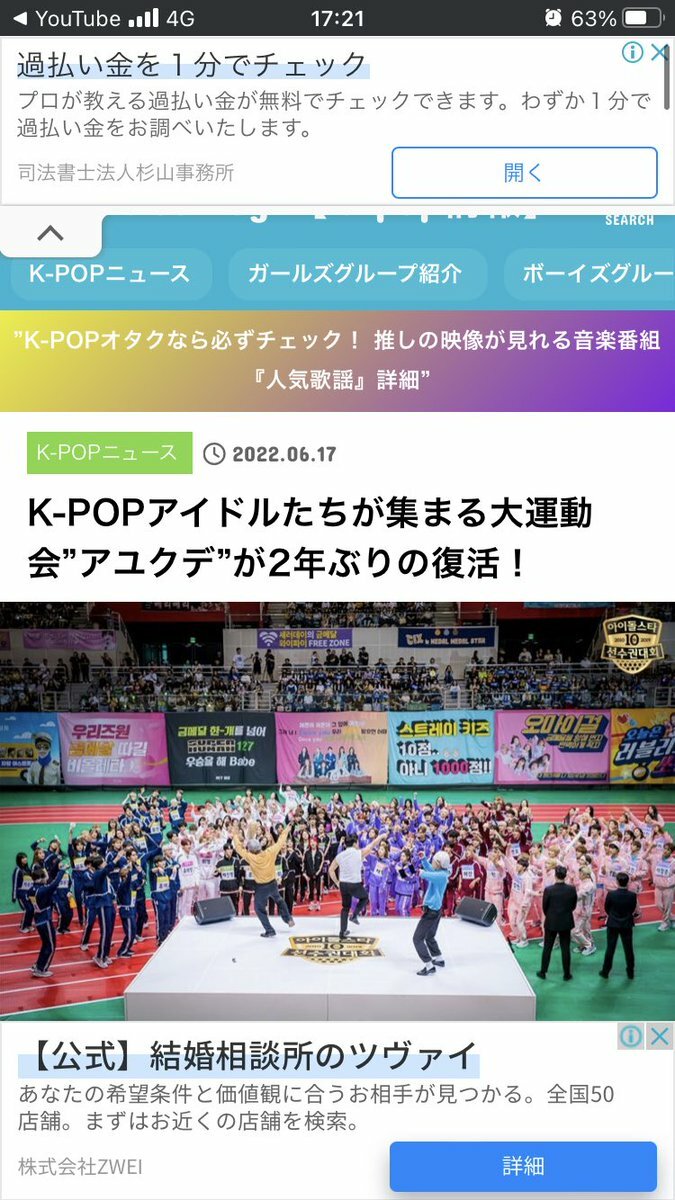Screen dimensions: 675x1200
Task: Open the 人気歌謡 詳細 promo banner
Action: 337,360
